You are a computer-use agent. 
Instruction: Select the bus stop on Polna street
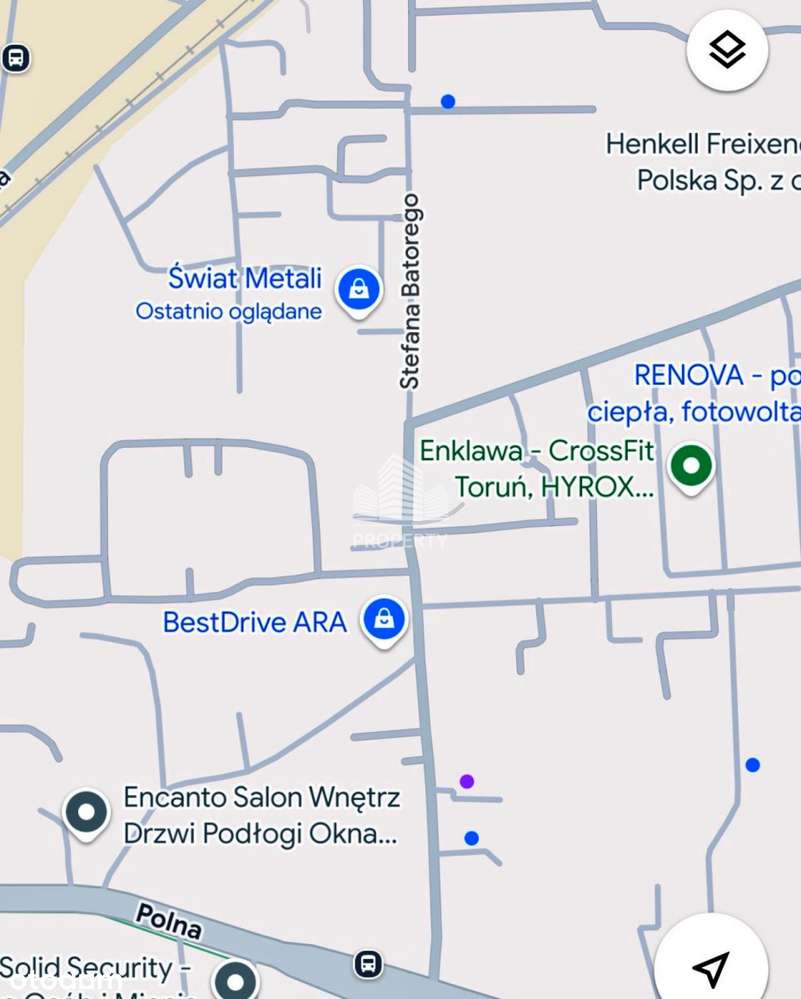click(x=368, y=964)
